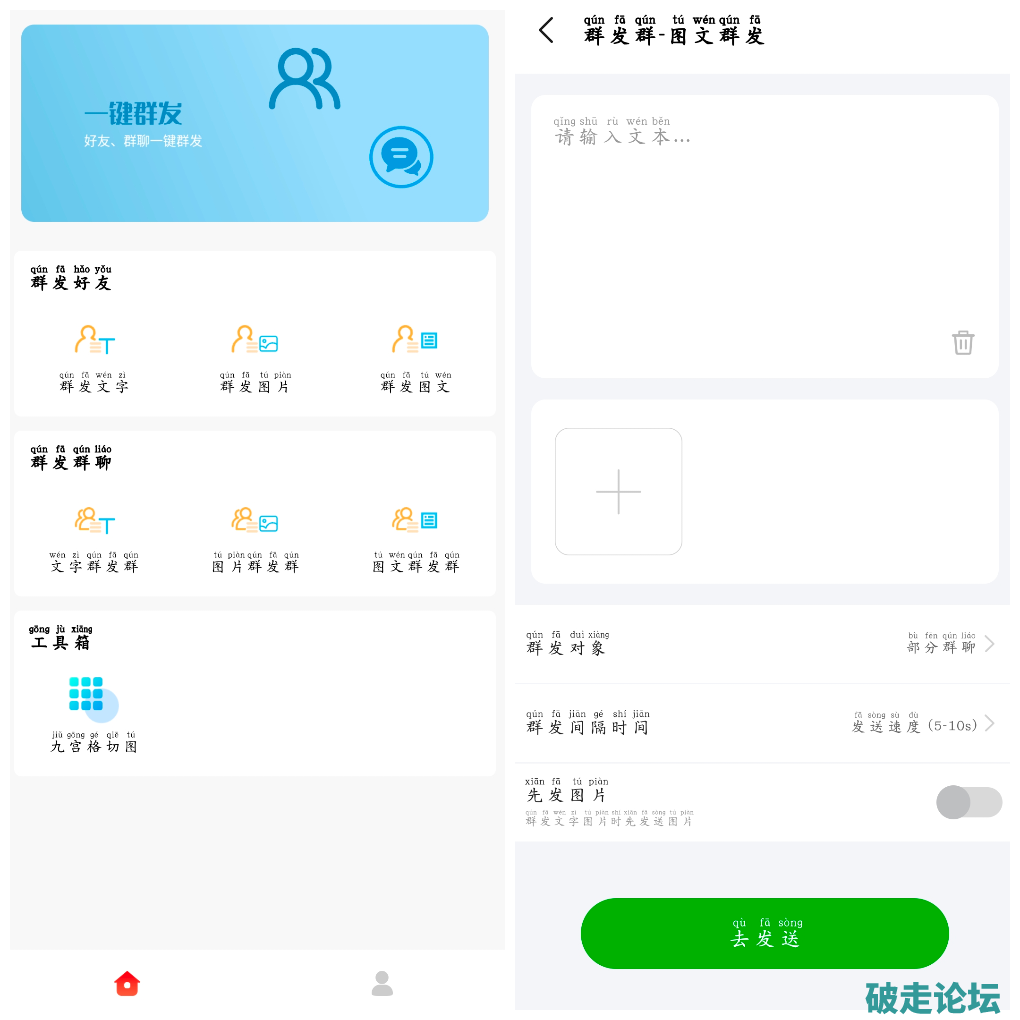Go back from 群发群-图文群发 page

(546, 30)
